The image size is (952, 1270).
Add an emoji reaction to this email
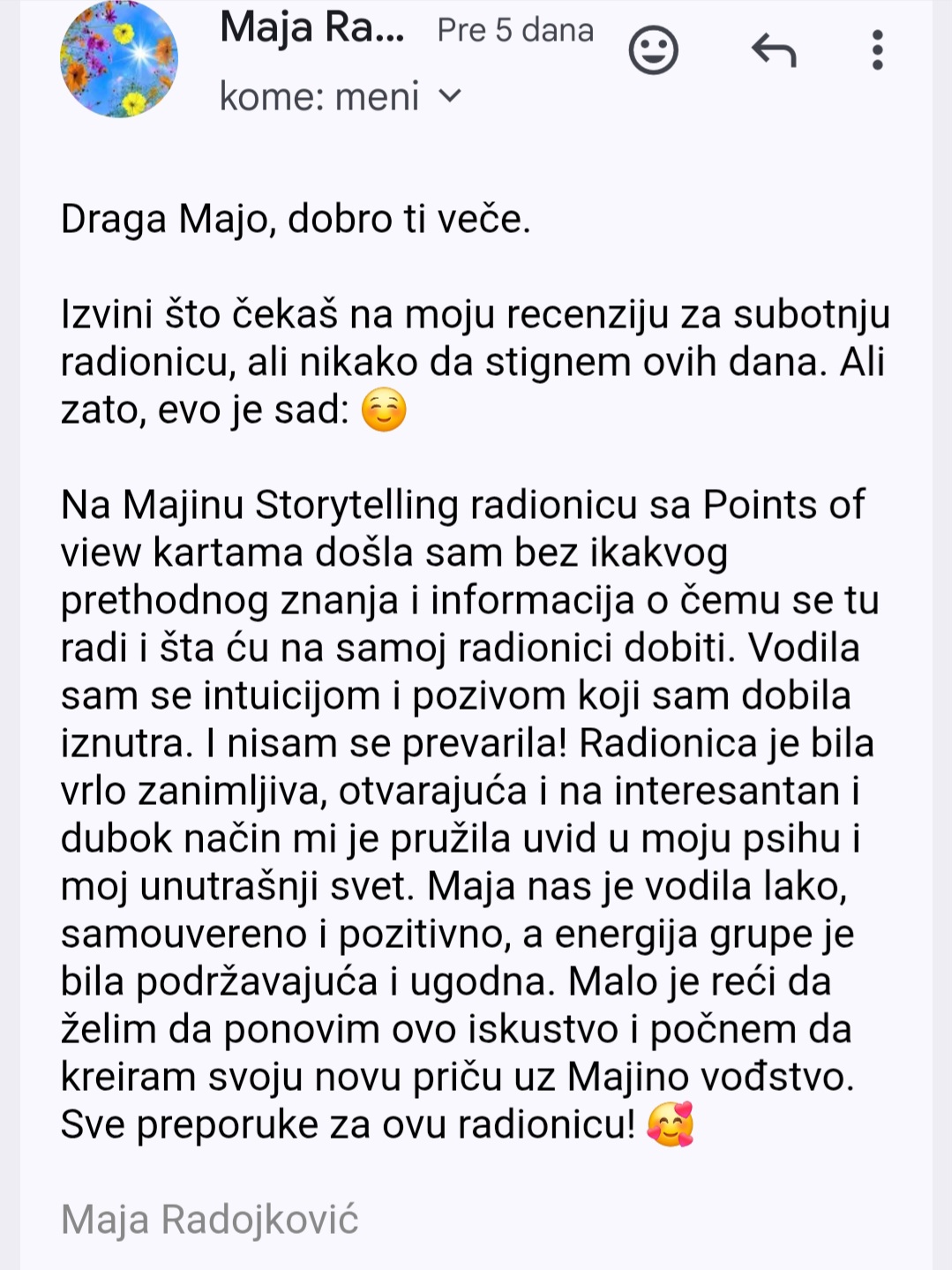click(653, 50)
